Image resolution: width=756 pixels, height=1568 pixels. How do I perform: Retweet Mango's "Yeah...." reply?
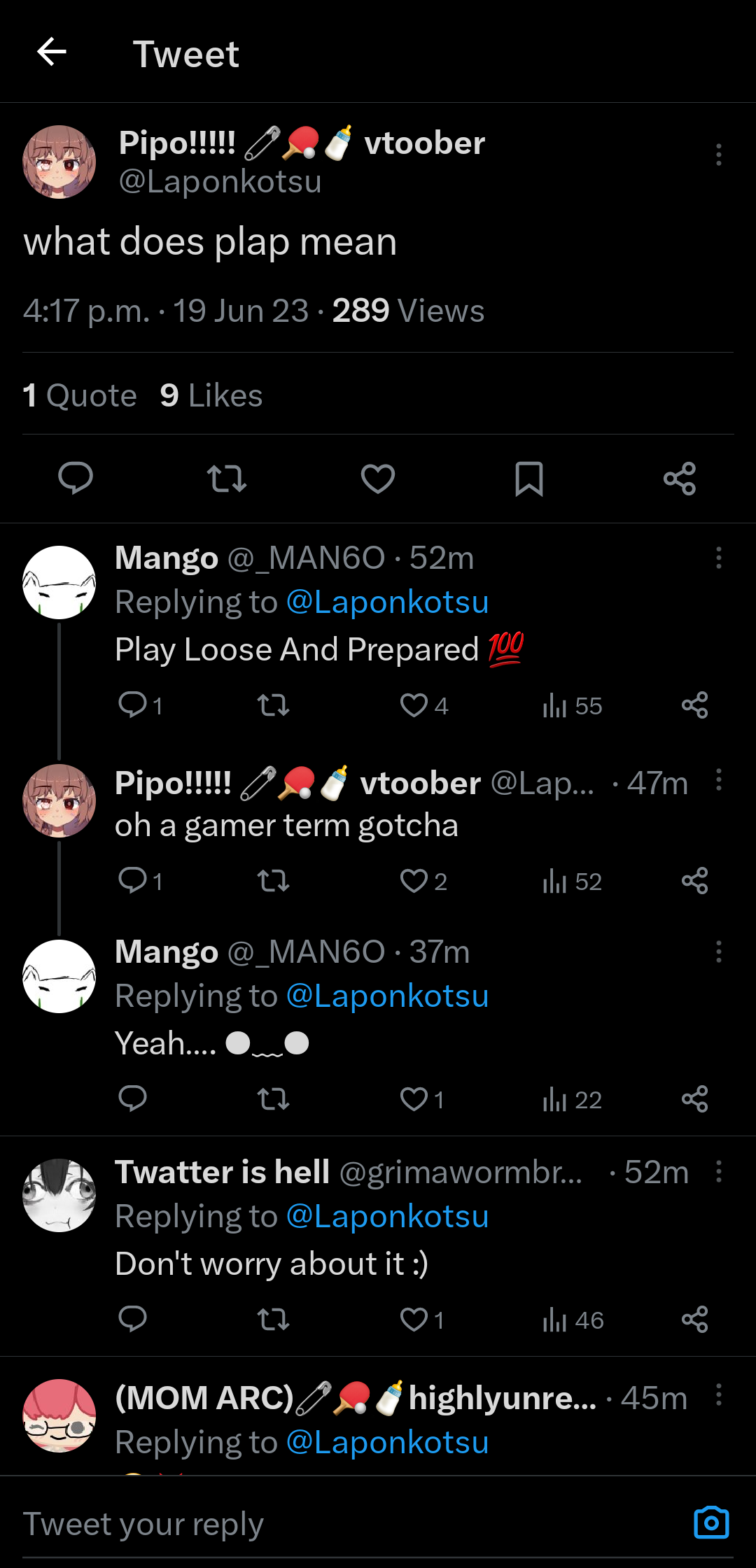[x=273, y=1099]
